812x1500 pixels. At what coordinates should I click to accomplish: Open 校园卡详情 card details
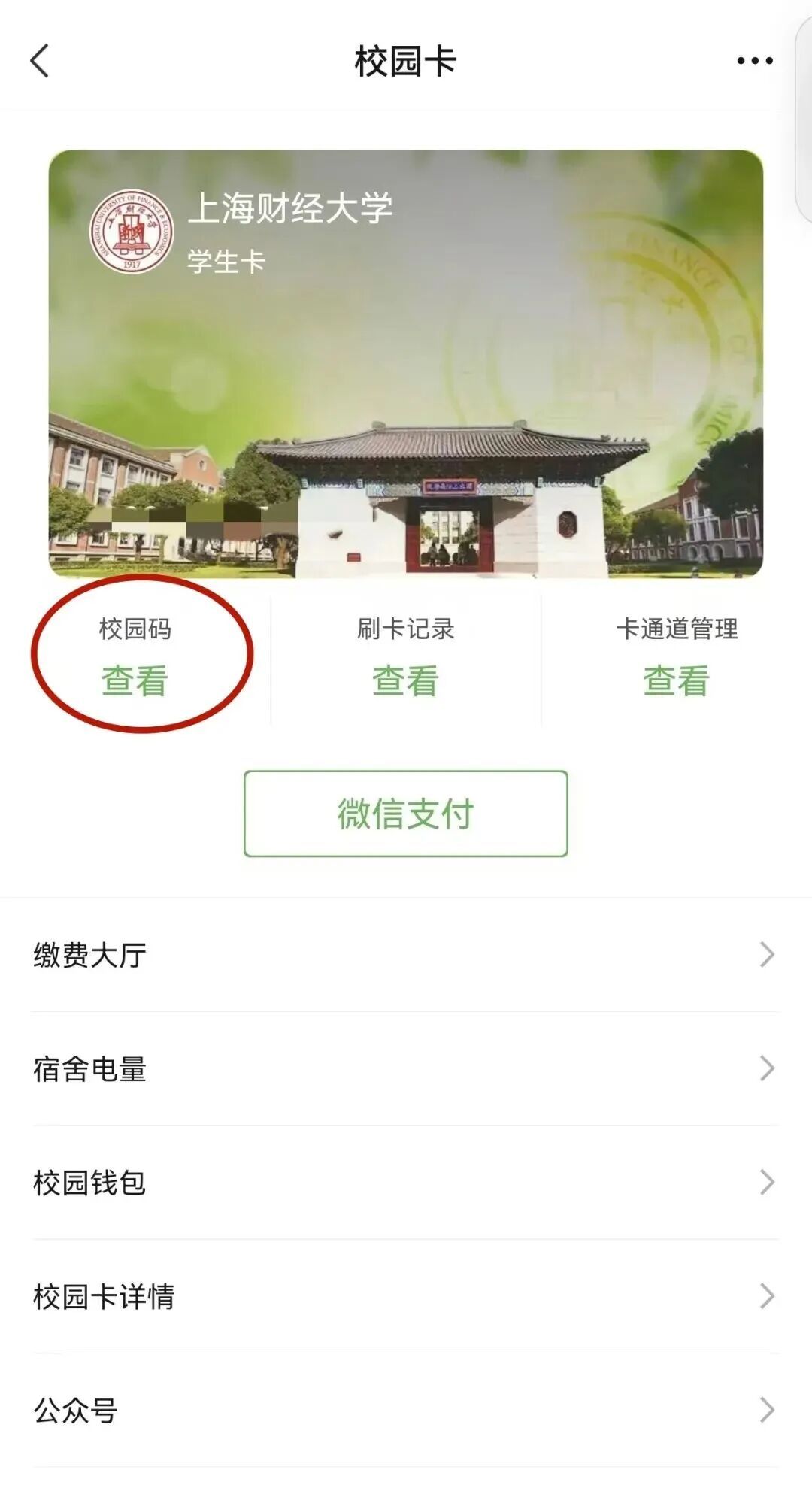point(406,1296)
